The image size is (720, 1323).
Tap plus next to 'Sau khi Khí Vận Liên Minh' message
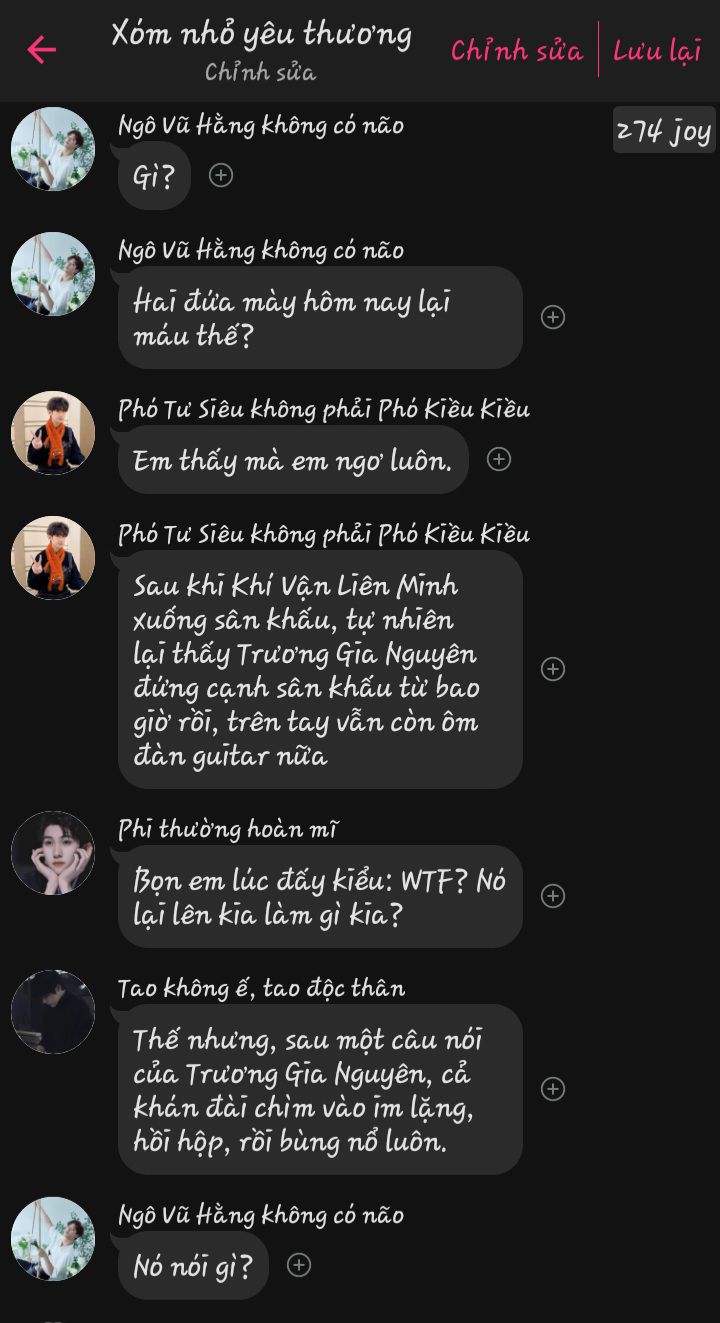coord(553,669)
